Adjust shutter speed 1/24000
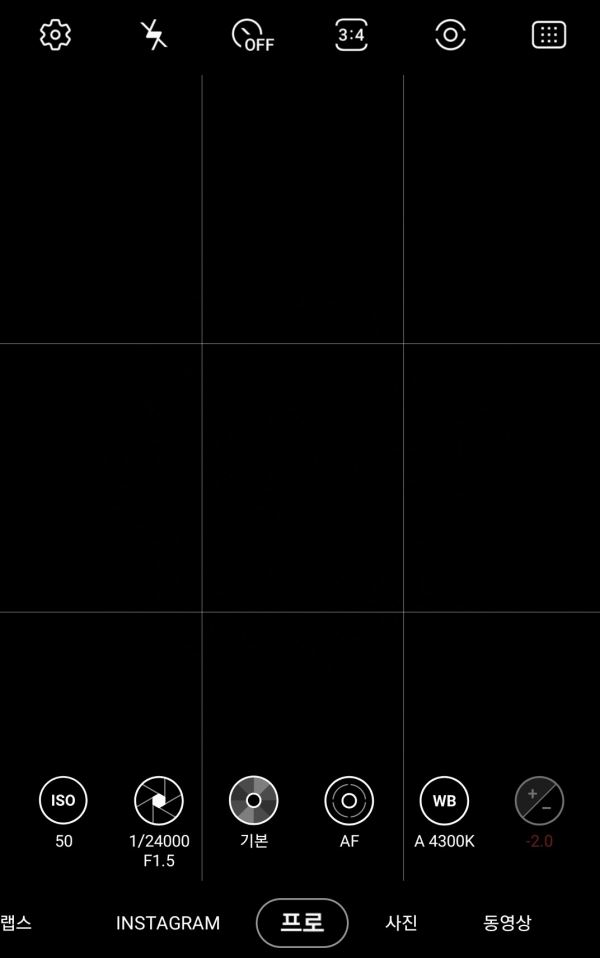 (159, 801)
